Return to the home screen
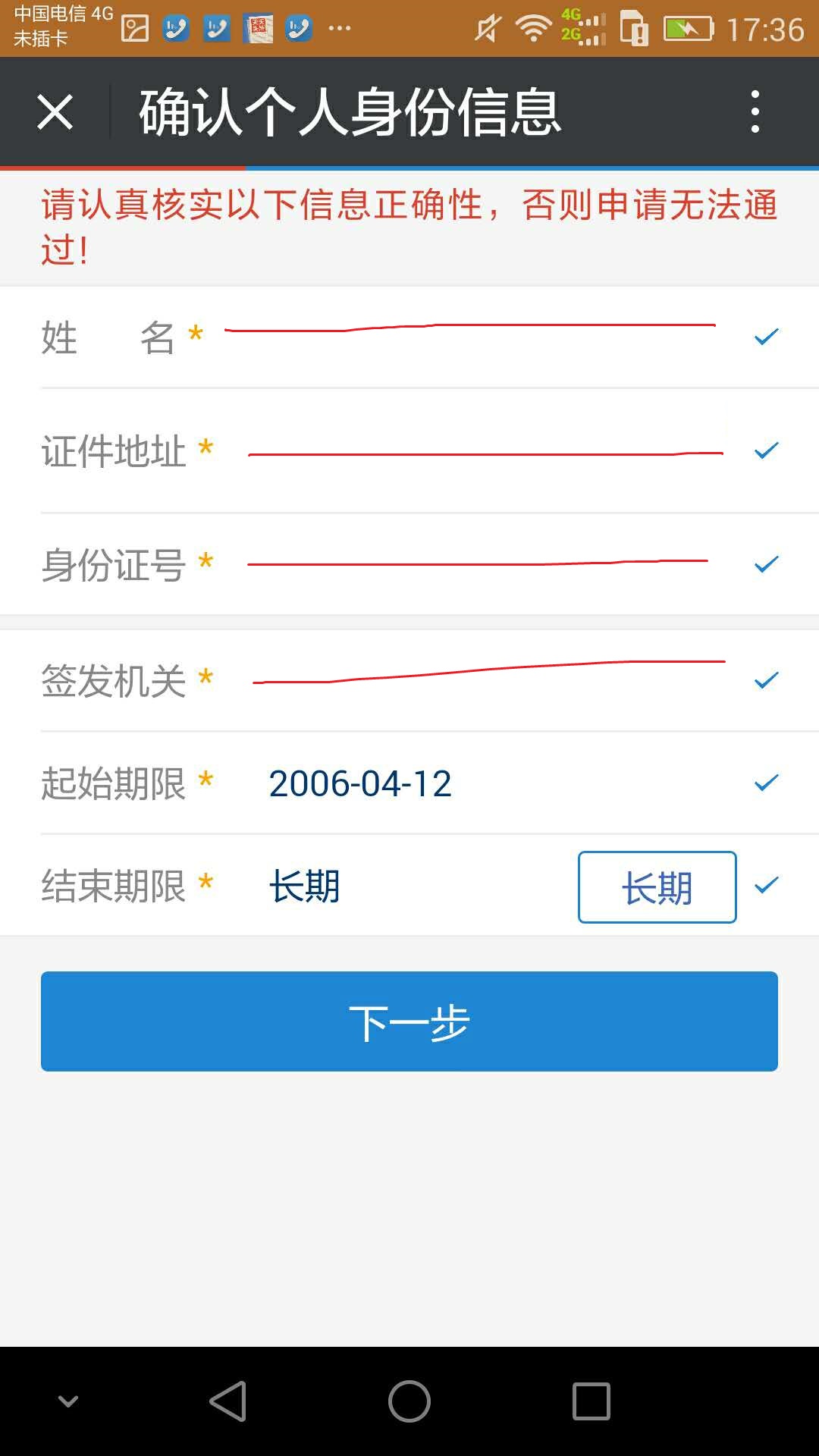Image resolution: width=819 pixels, height=1456 pixels. 409,1401
